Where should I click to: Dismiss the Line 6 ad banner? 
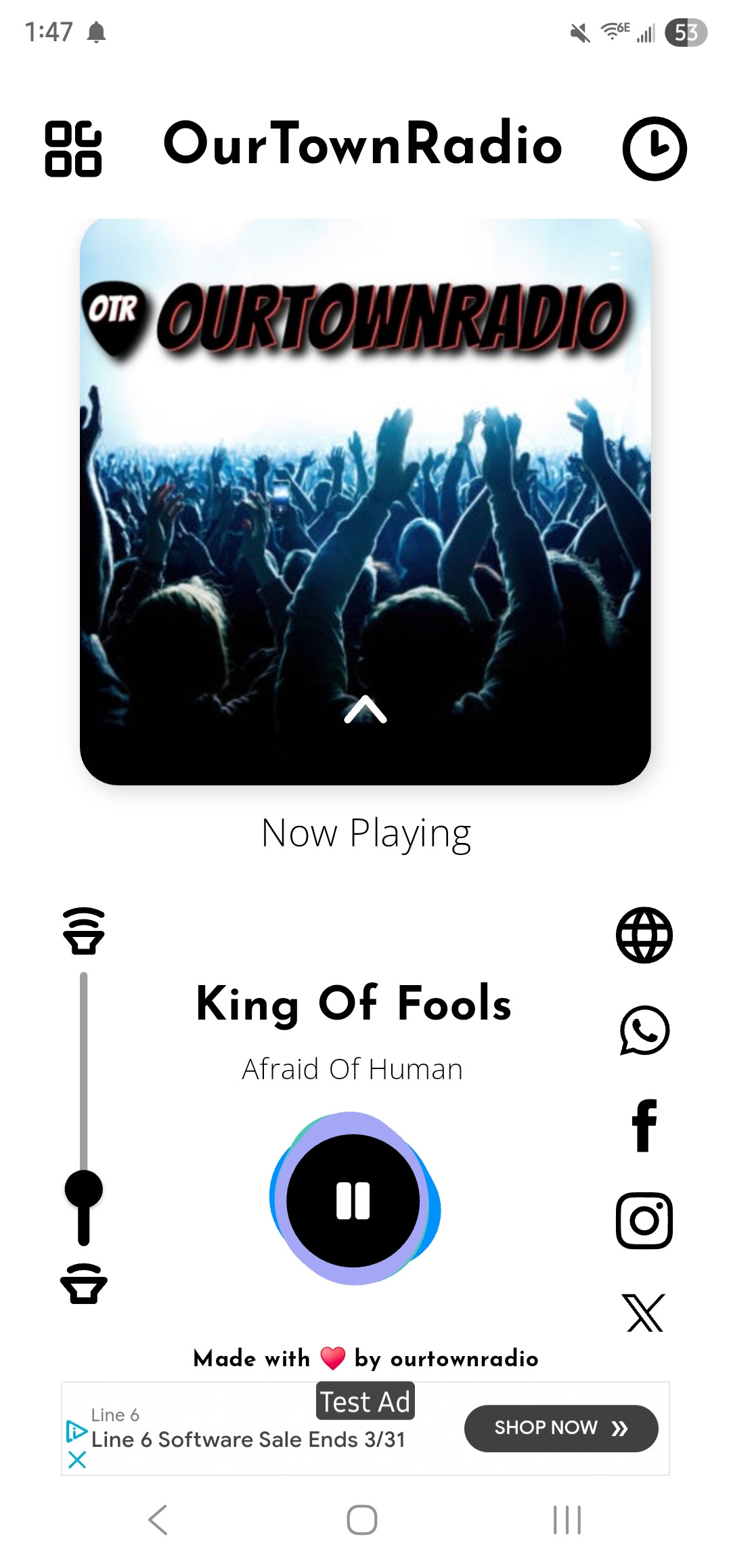point(77,1460)
